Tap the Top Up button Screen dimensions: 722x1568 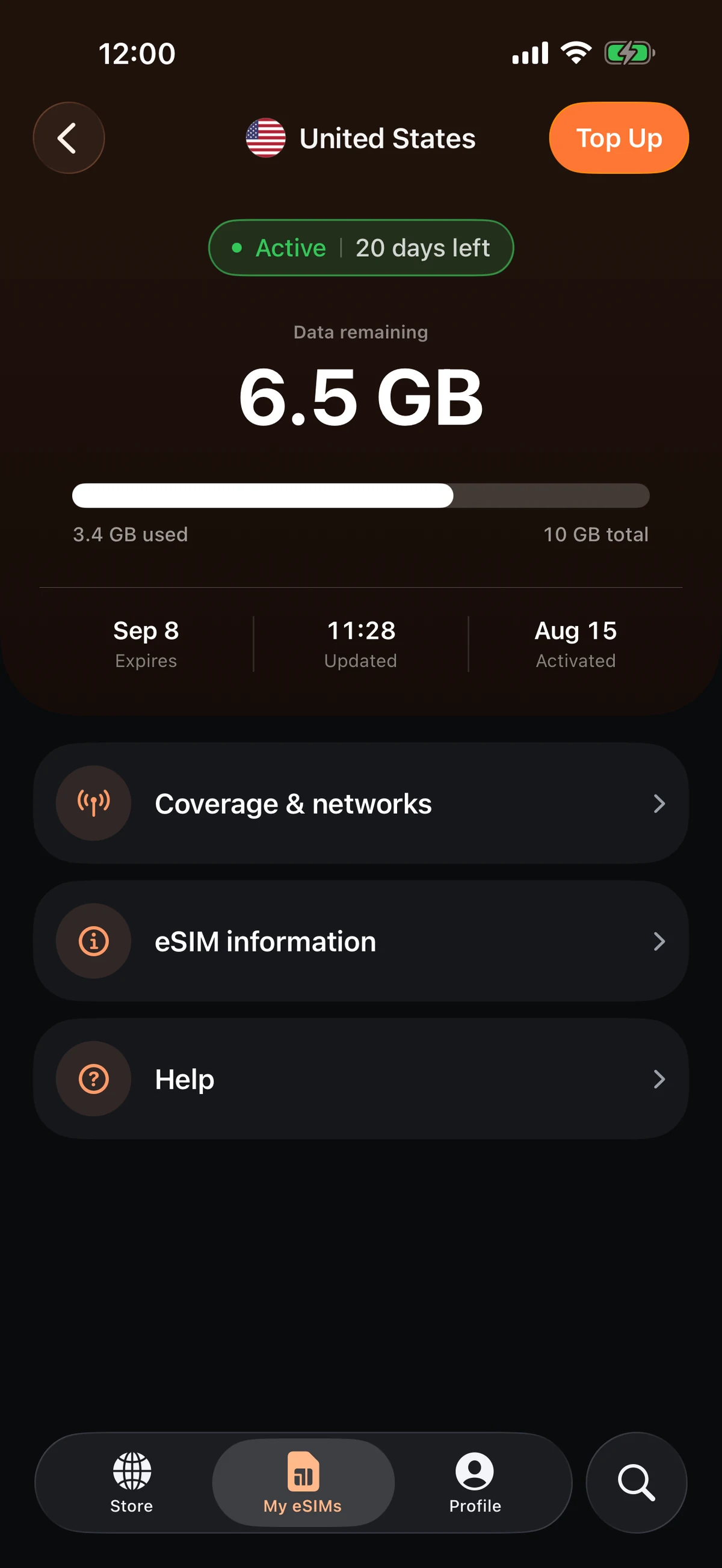[619, 138]
